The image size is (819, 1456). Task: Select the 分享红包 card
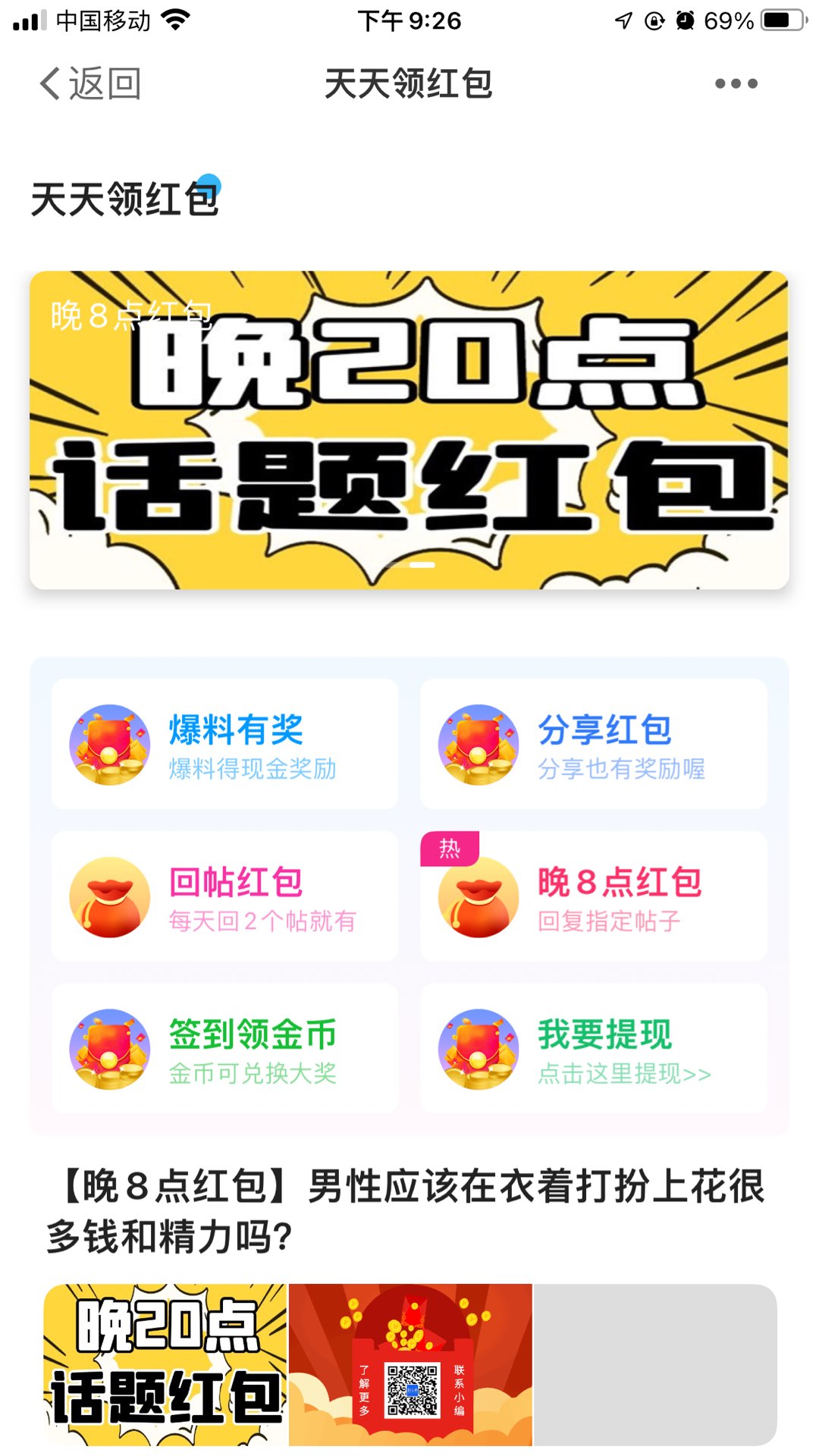(594, 744)
